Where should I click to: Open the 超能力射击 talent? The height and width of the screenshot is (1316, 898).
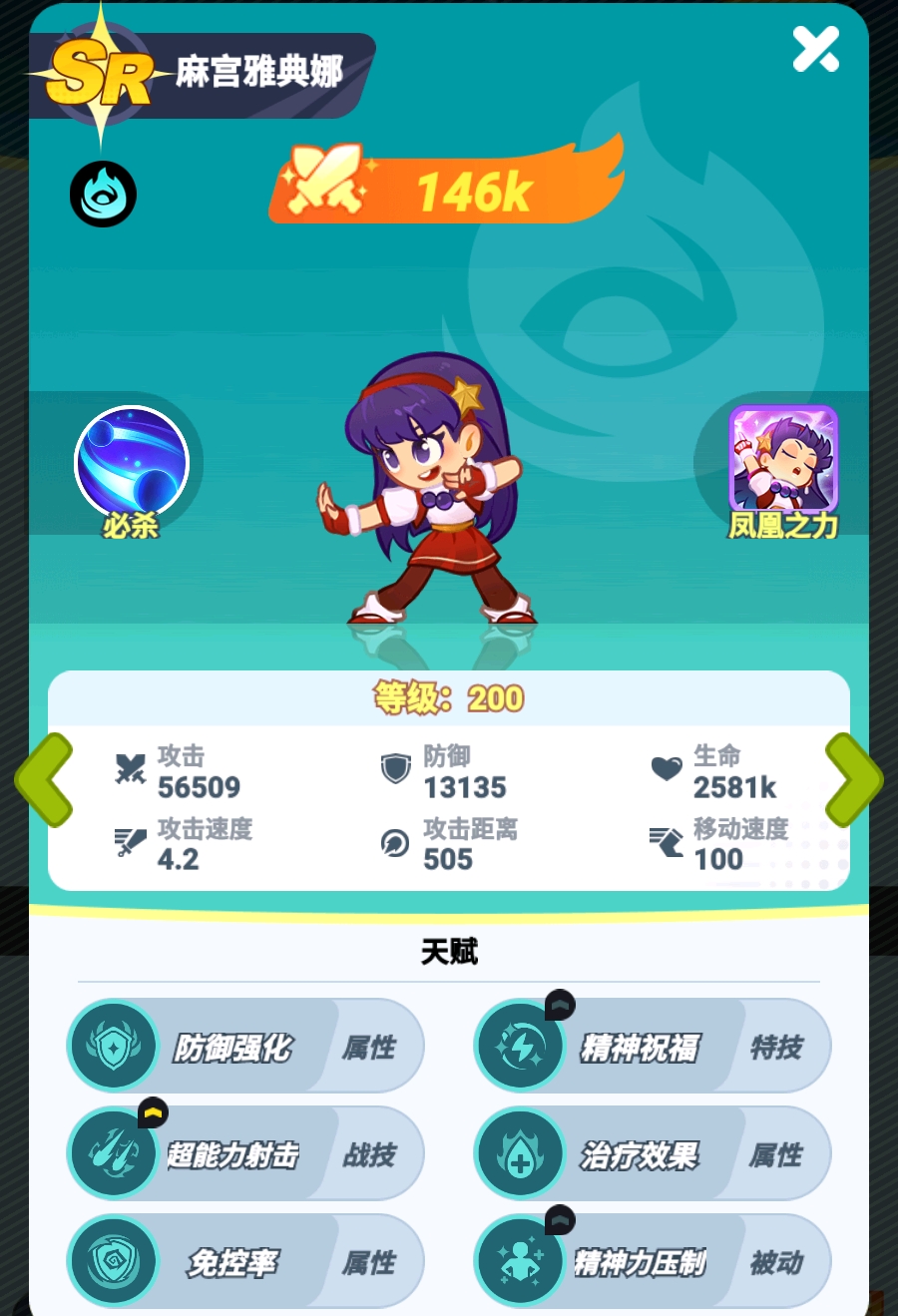(x=245, y=1153)
